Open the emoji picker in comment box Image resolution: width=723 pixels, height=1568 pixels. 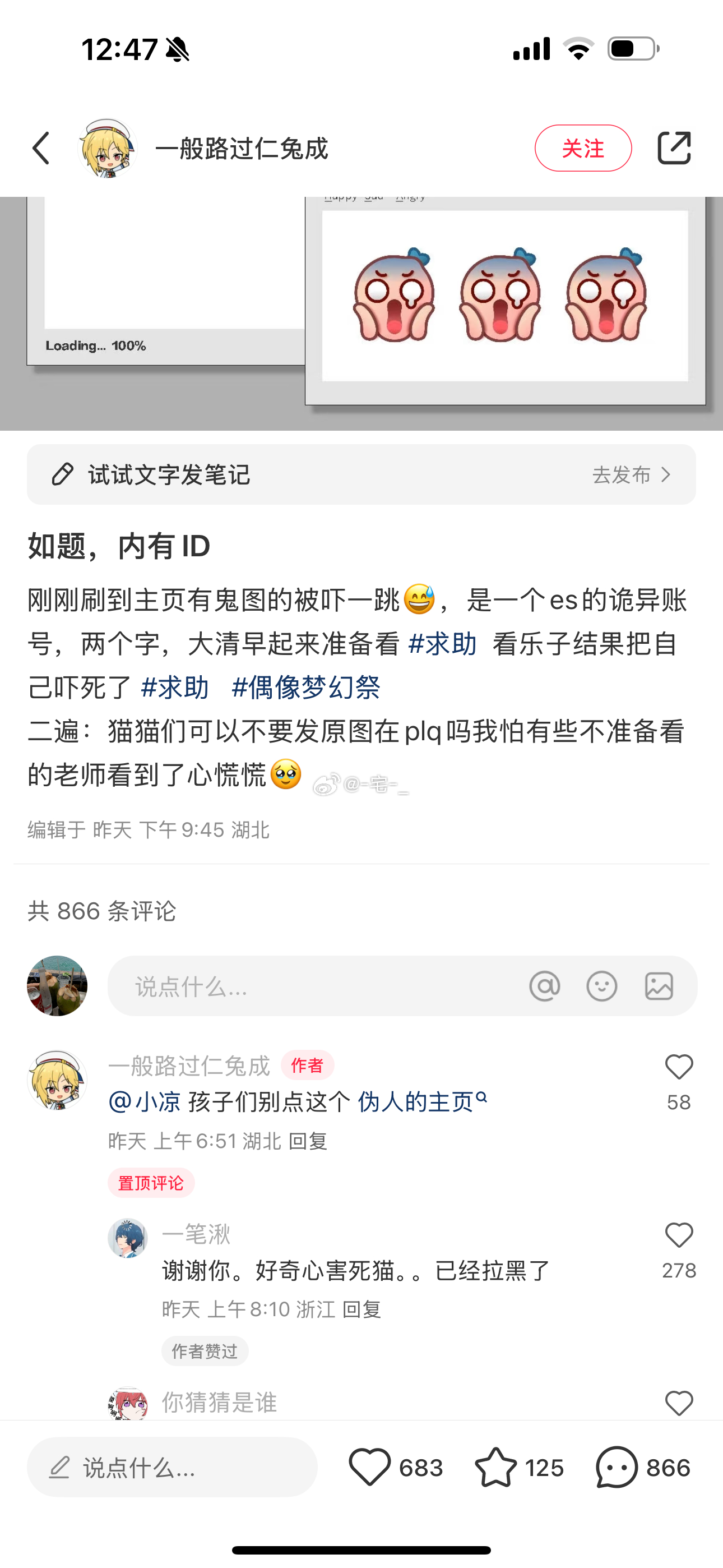tap(601, 986)
